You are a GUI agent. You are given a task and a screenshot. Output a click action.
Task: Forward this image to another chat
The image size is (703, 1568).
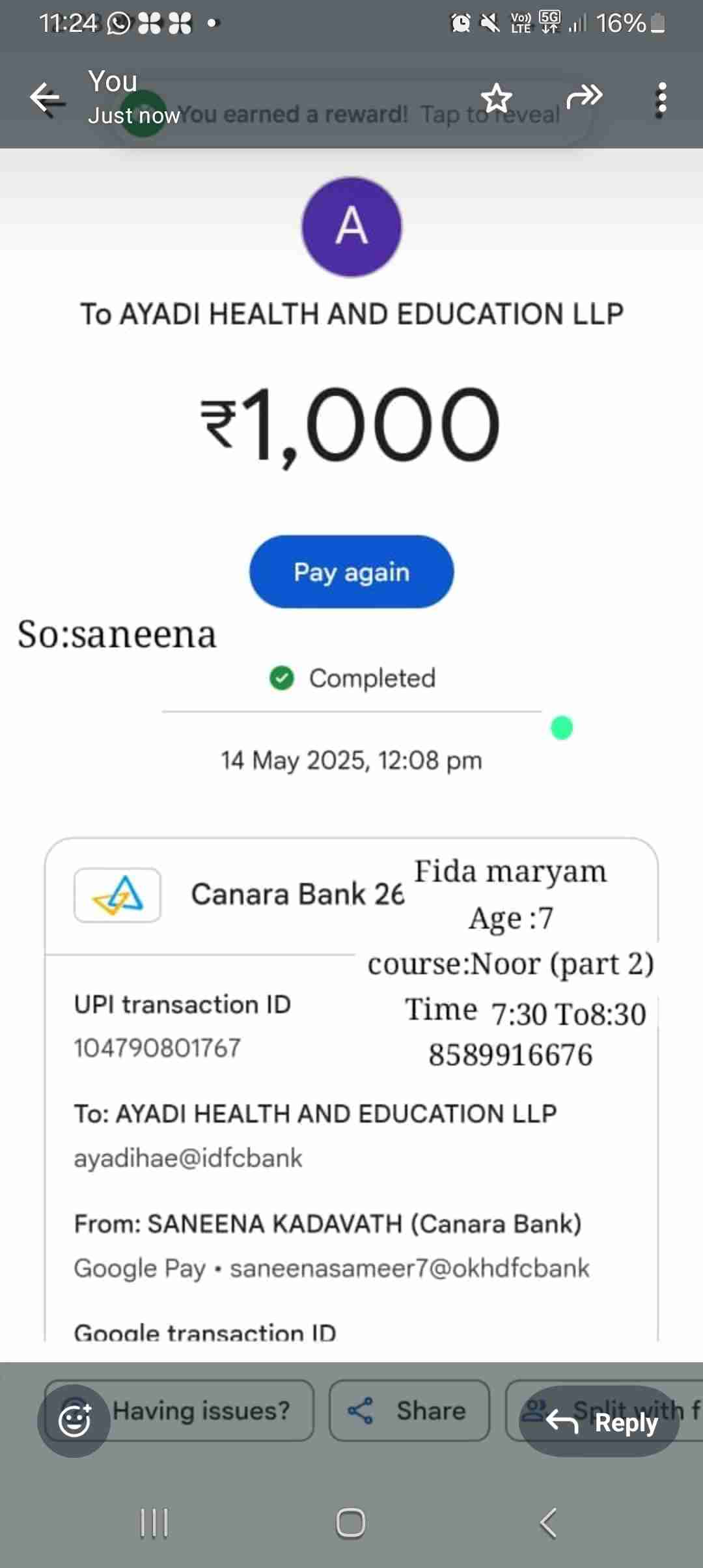584,98
